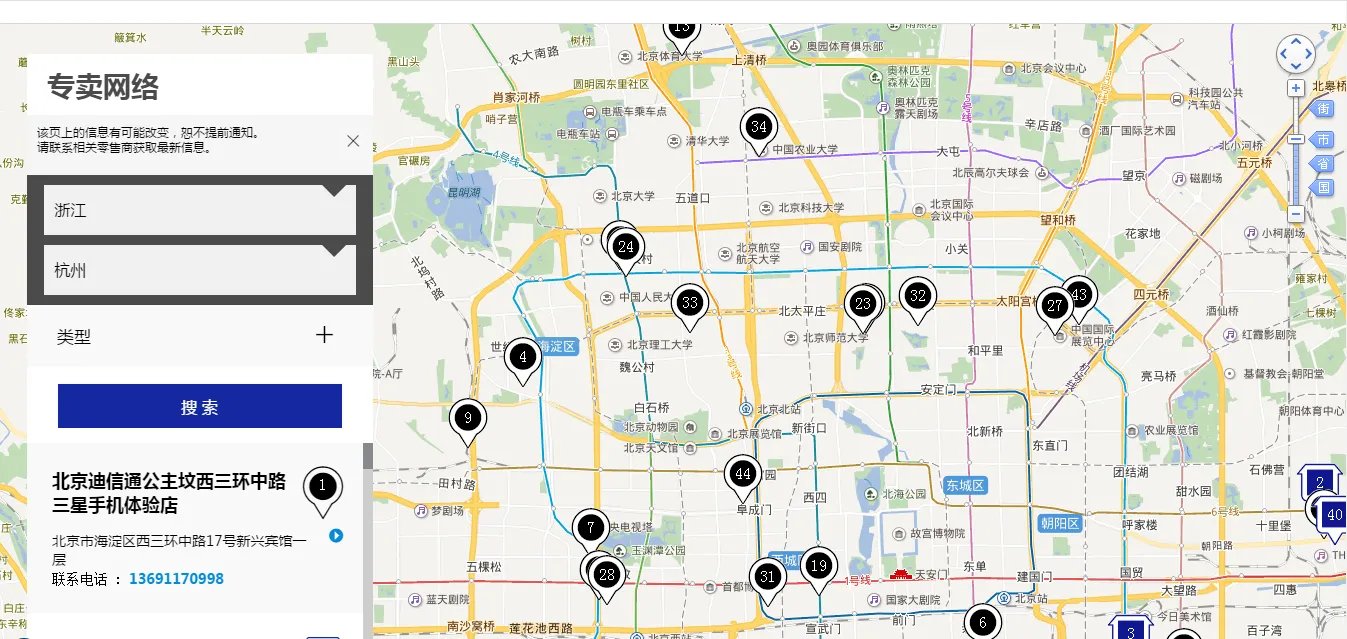Tap map marker number 32
This screenshot has width=1347, height=639.
(x=917, y=295)
